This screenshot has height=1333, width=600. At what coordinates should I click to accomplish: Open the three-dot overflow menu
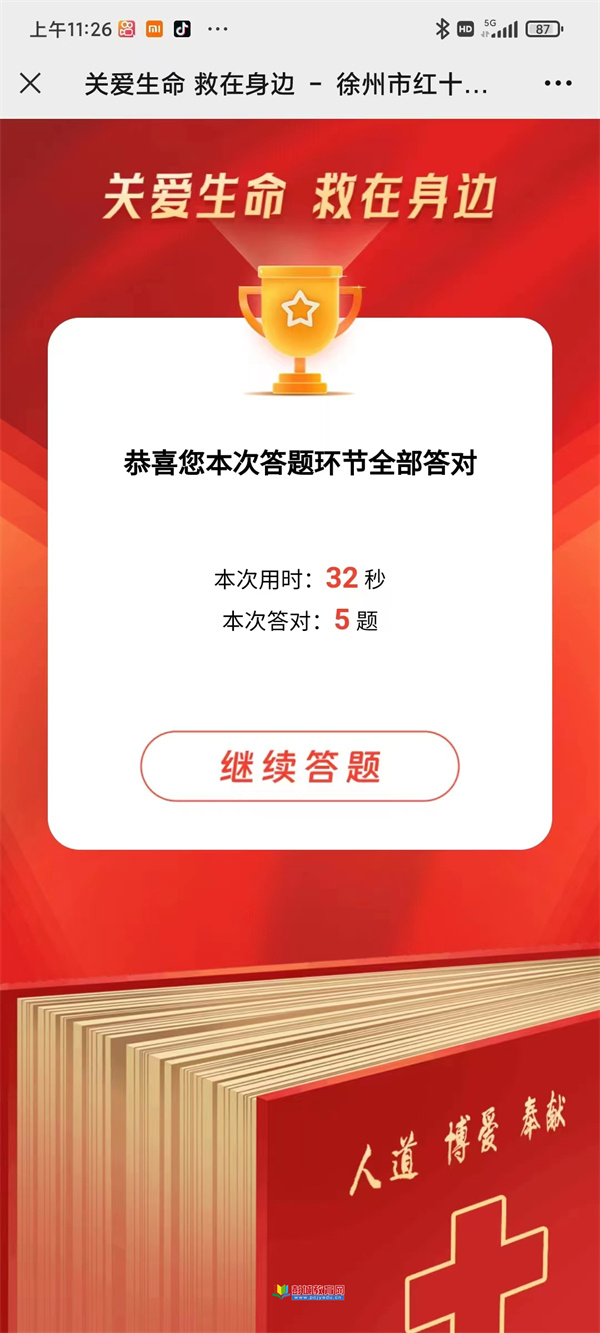[557, 84]
